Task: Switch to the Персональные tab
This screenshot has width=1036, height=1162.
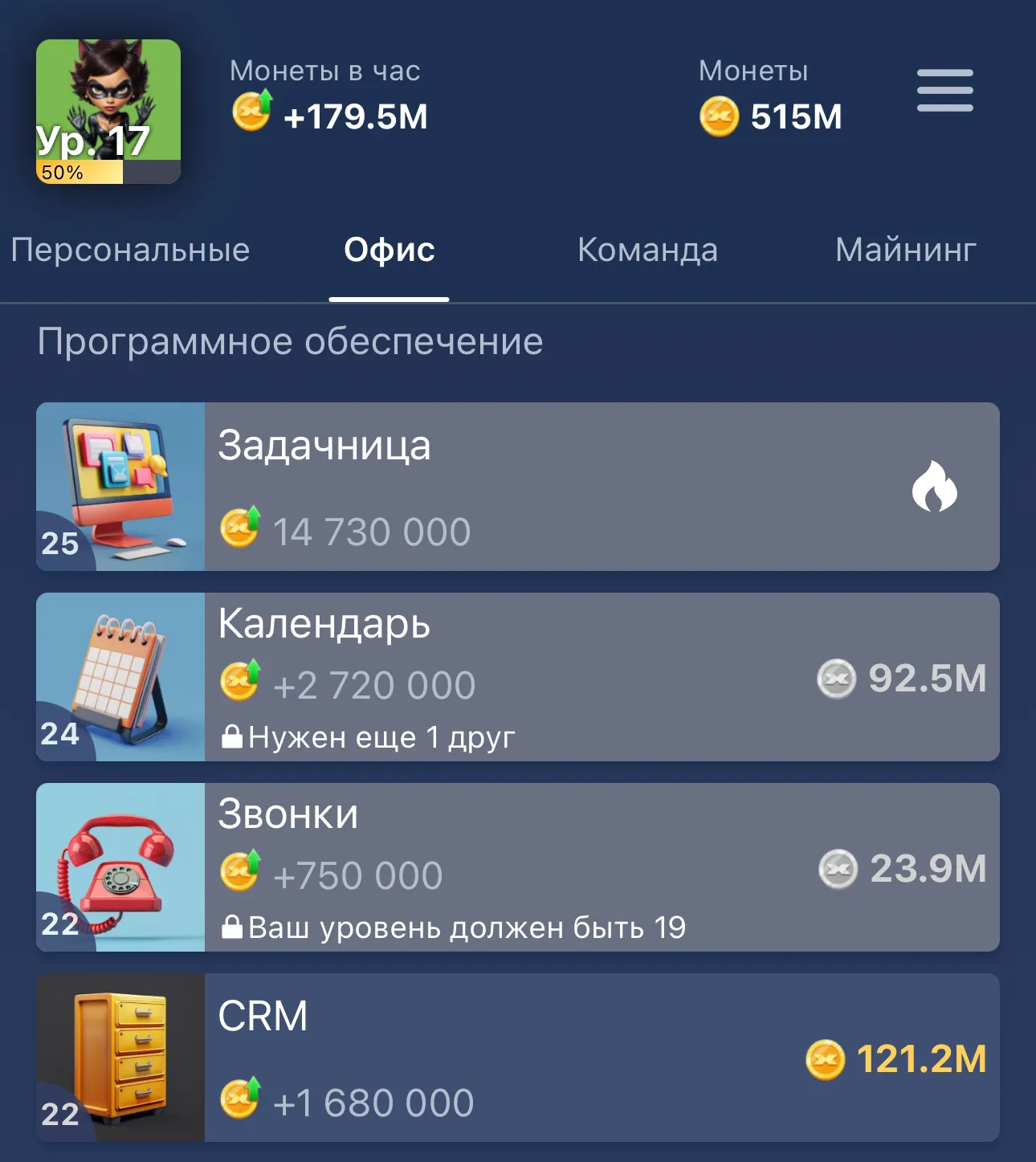Action: coord(130,251)
